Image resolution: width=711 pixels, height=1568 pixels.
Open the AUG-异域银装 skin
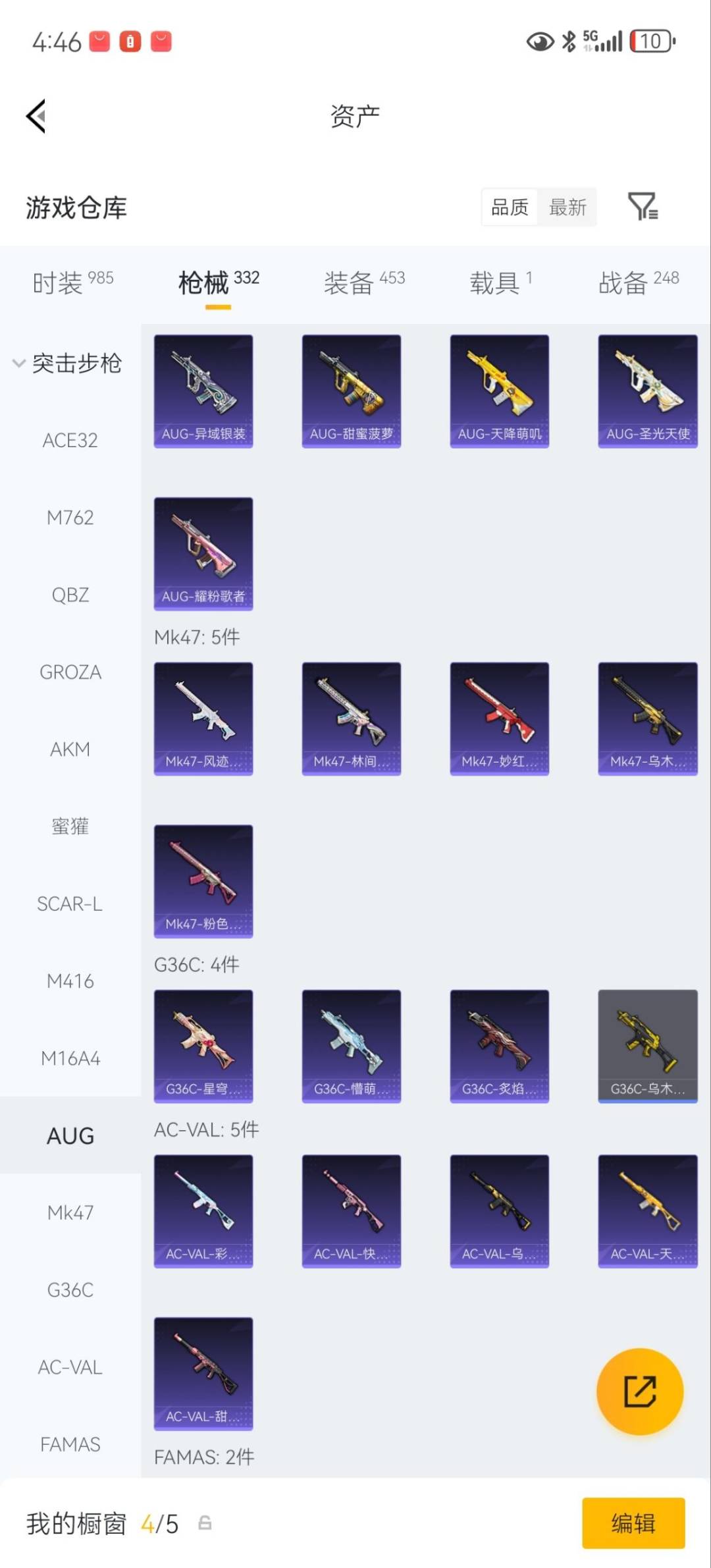point(203,391)
